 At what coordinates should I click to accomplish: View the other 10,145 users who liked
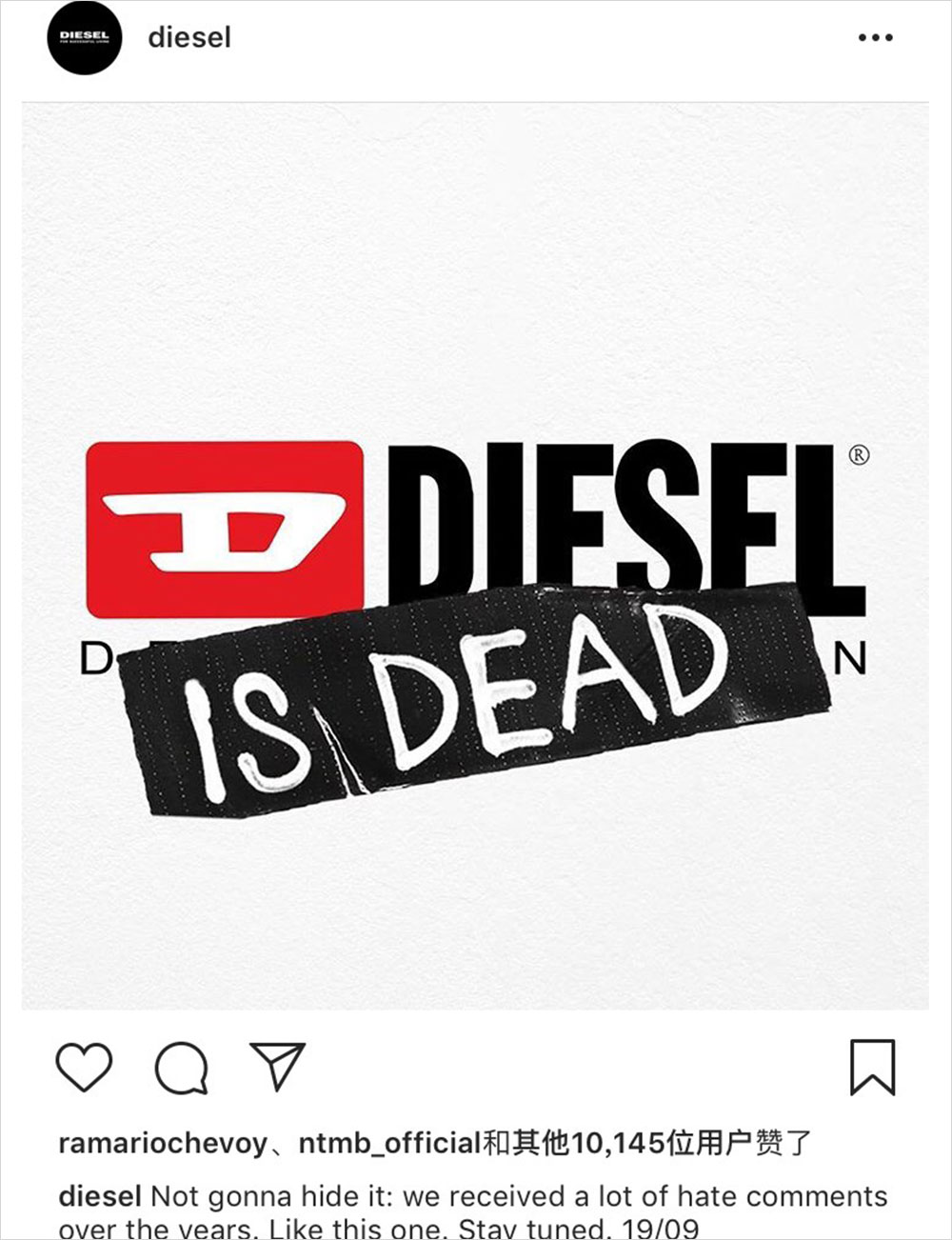(x=647, y=1143)
